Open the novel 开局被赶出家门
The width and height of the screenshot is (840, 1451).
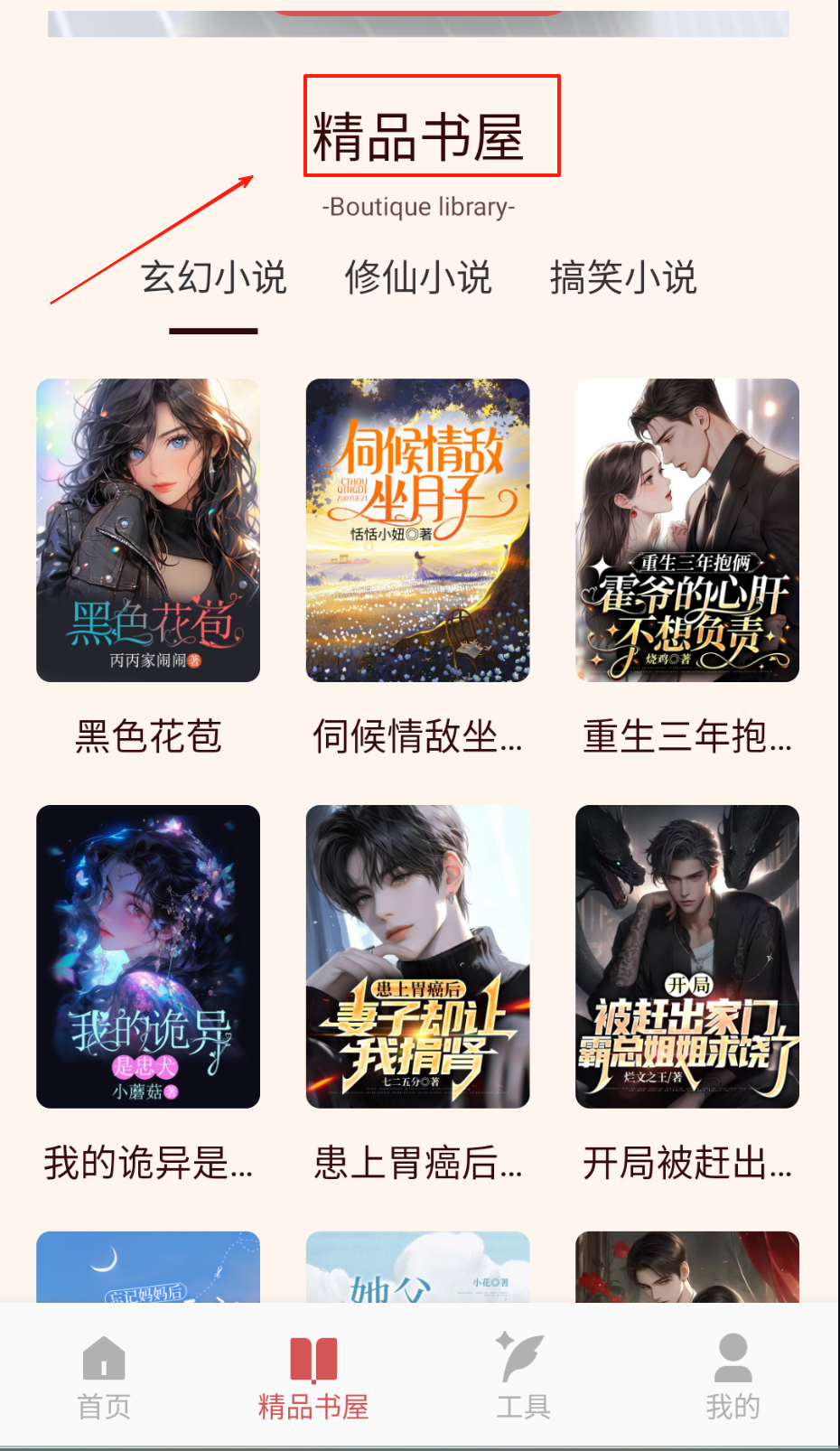(x=687, y=957)
